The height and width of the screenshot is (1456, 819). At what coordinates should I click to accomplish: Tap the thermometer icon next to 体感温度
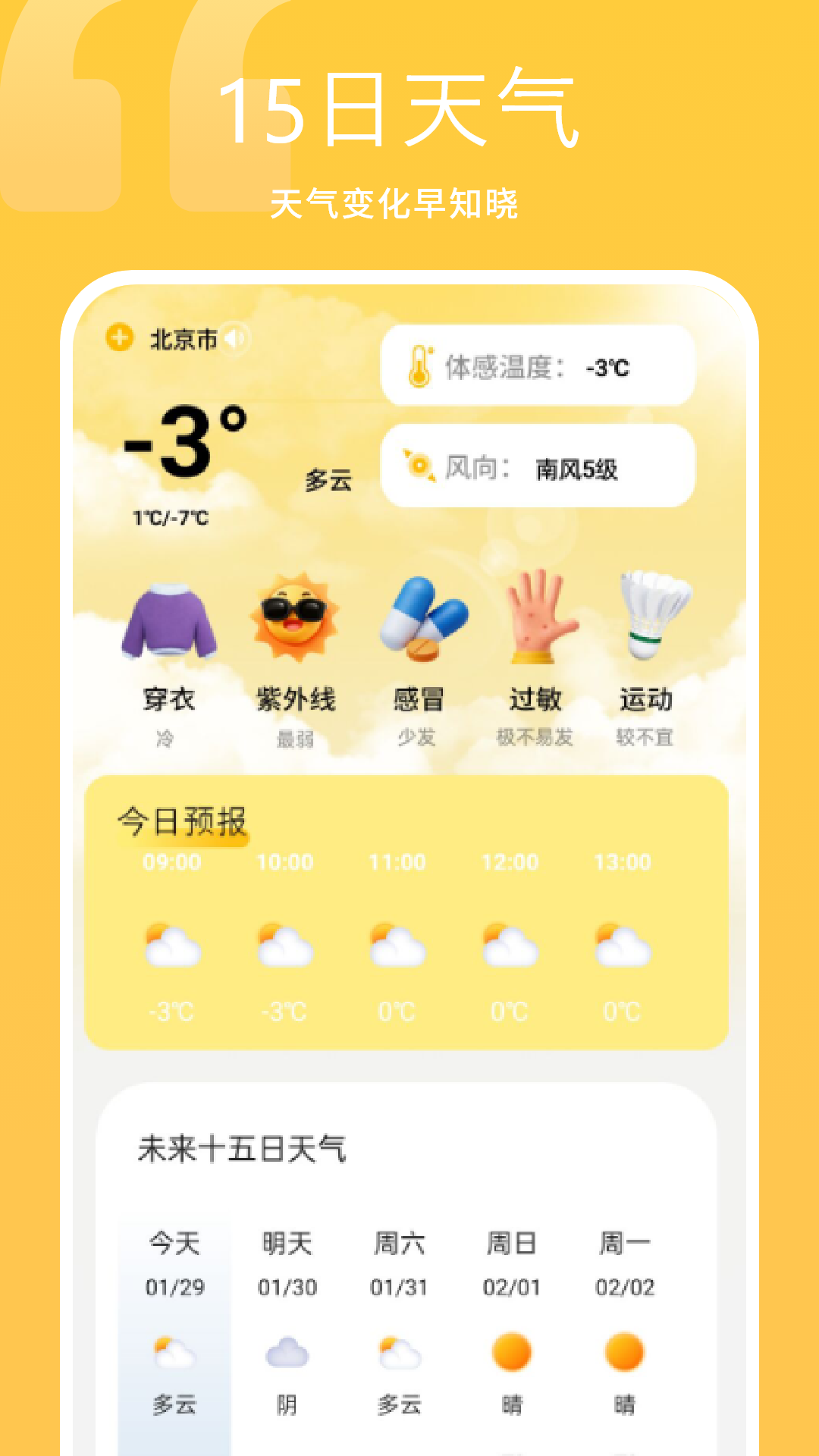420,366
